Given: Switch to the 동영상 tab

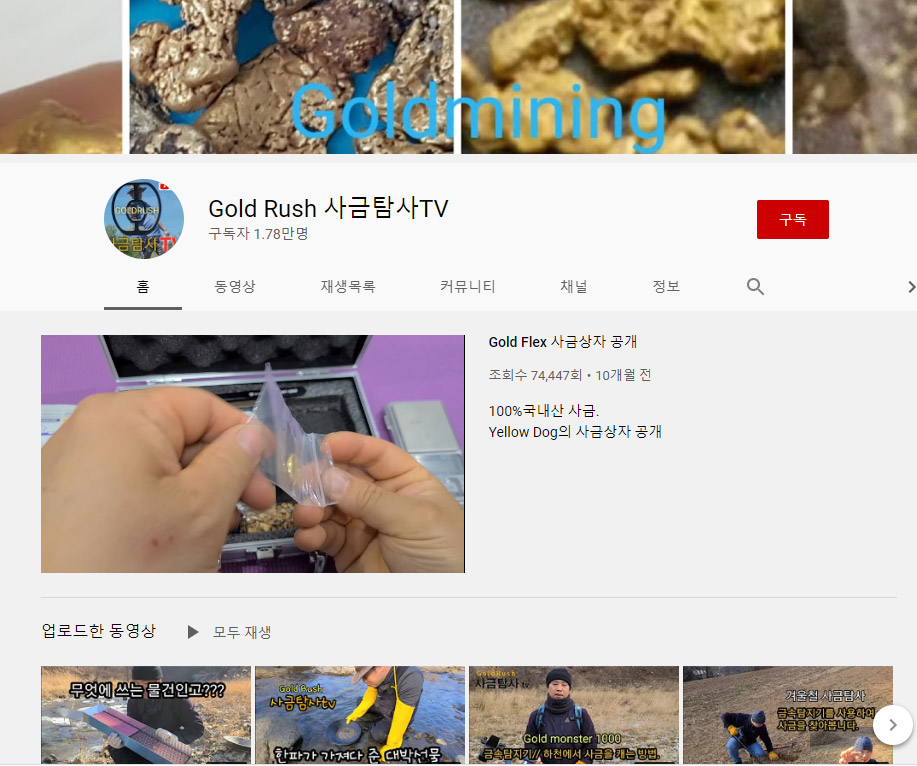Looking at the screenshot, I should coord(235,287).
